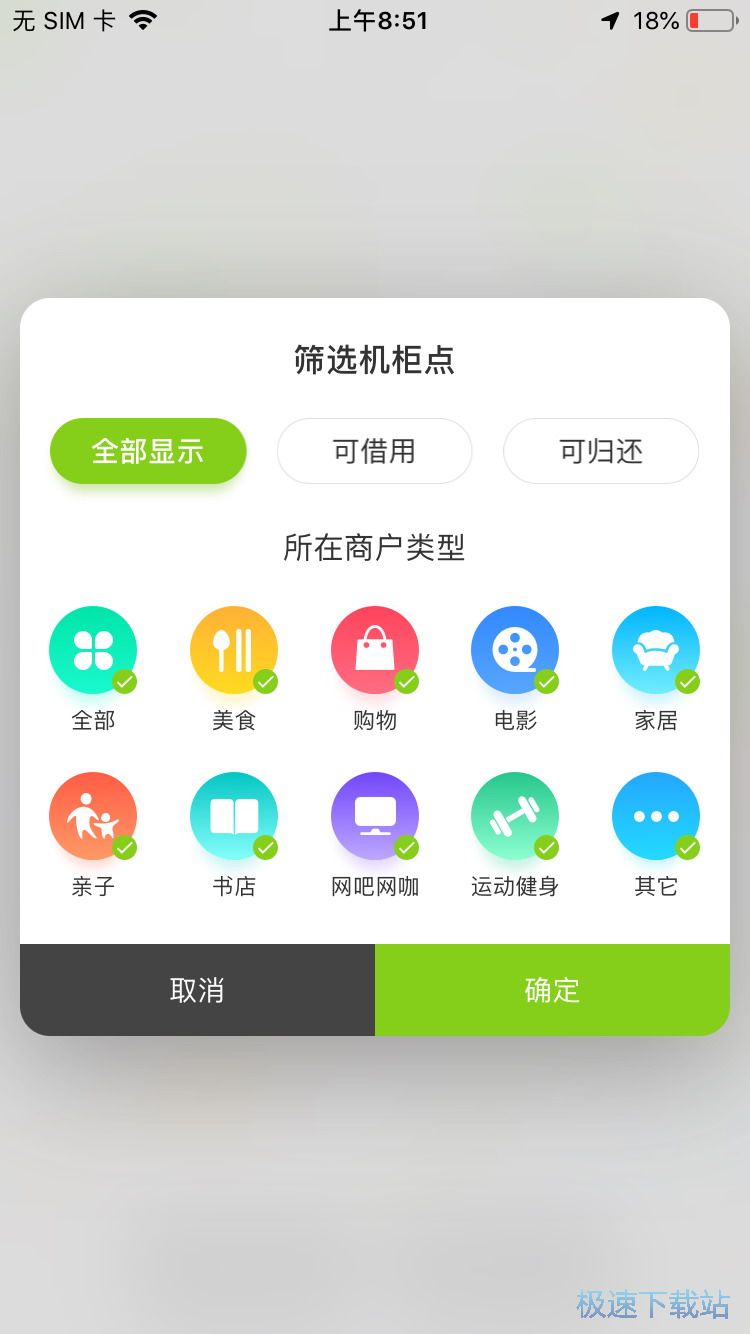Select the 家居 home furnishing icon
Image resolution: width=750 pixels, height=1334 pixels.
coord(656,649)
